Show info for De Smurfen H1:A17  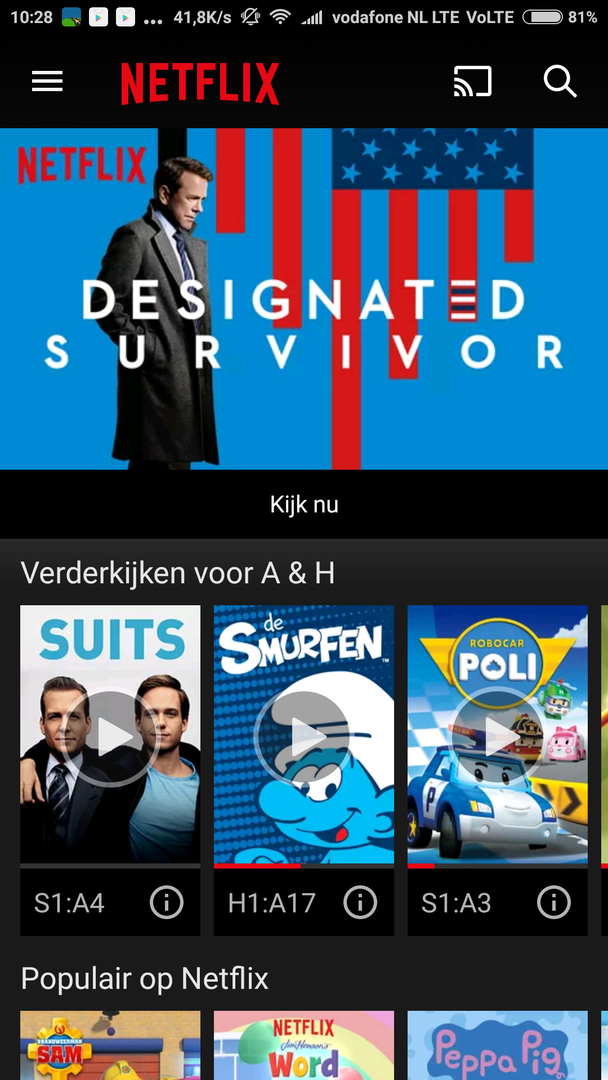[360, 903]
